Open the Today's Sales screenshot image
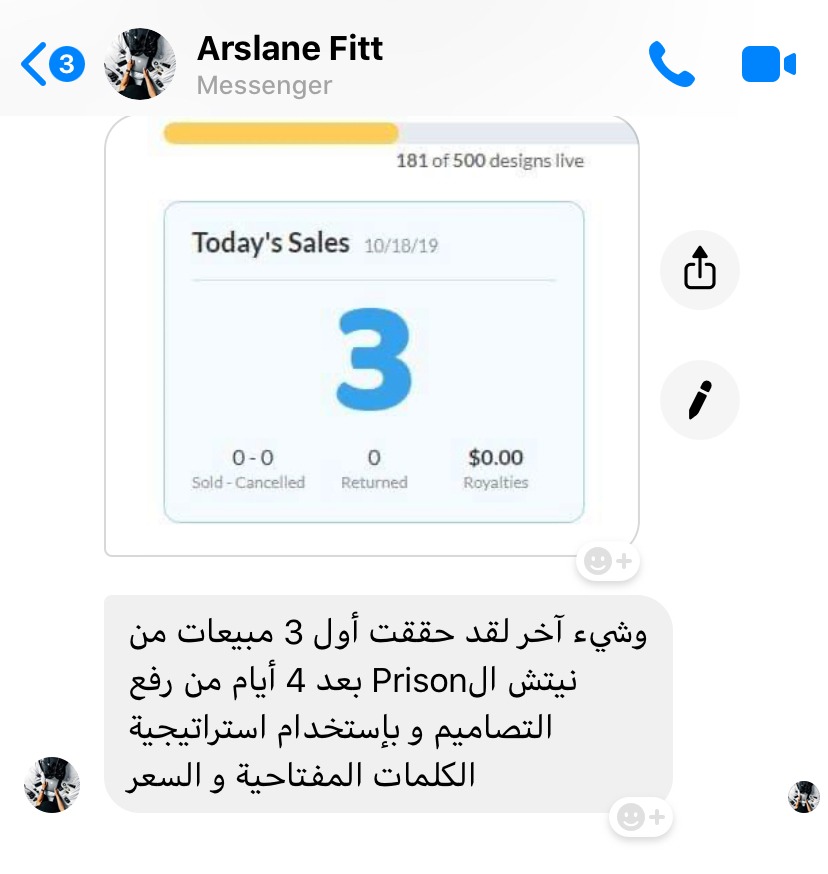Viewport: 828px width, 874px height. pos(372,340)
